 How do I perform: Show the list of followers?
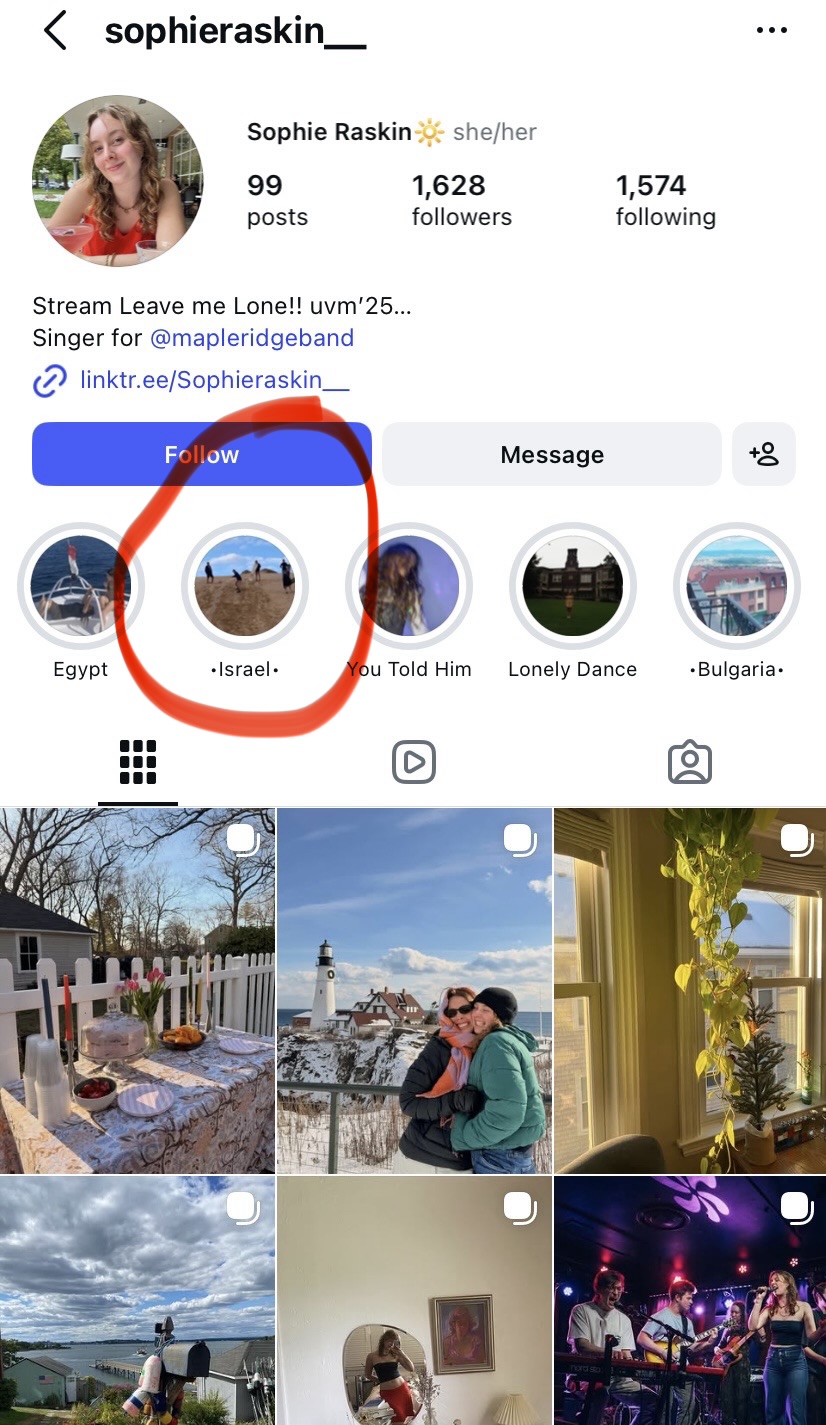461,200
